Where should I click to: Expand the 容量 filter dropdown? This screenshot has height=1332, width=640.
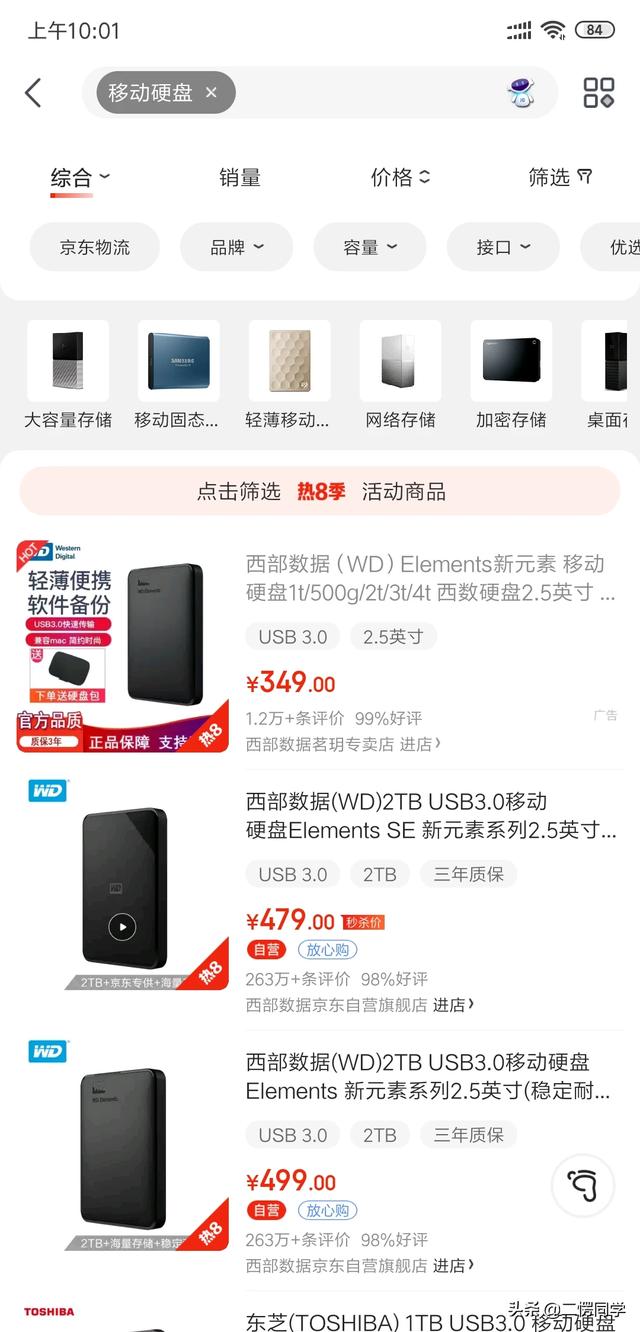370,247
